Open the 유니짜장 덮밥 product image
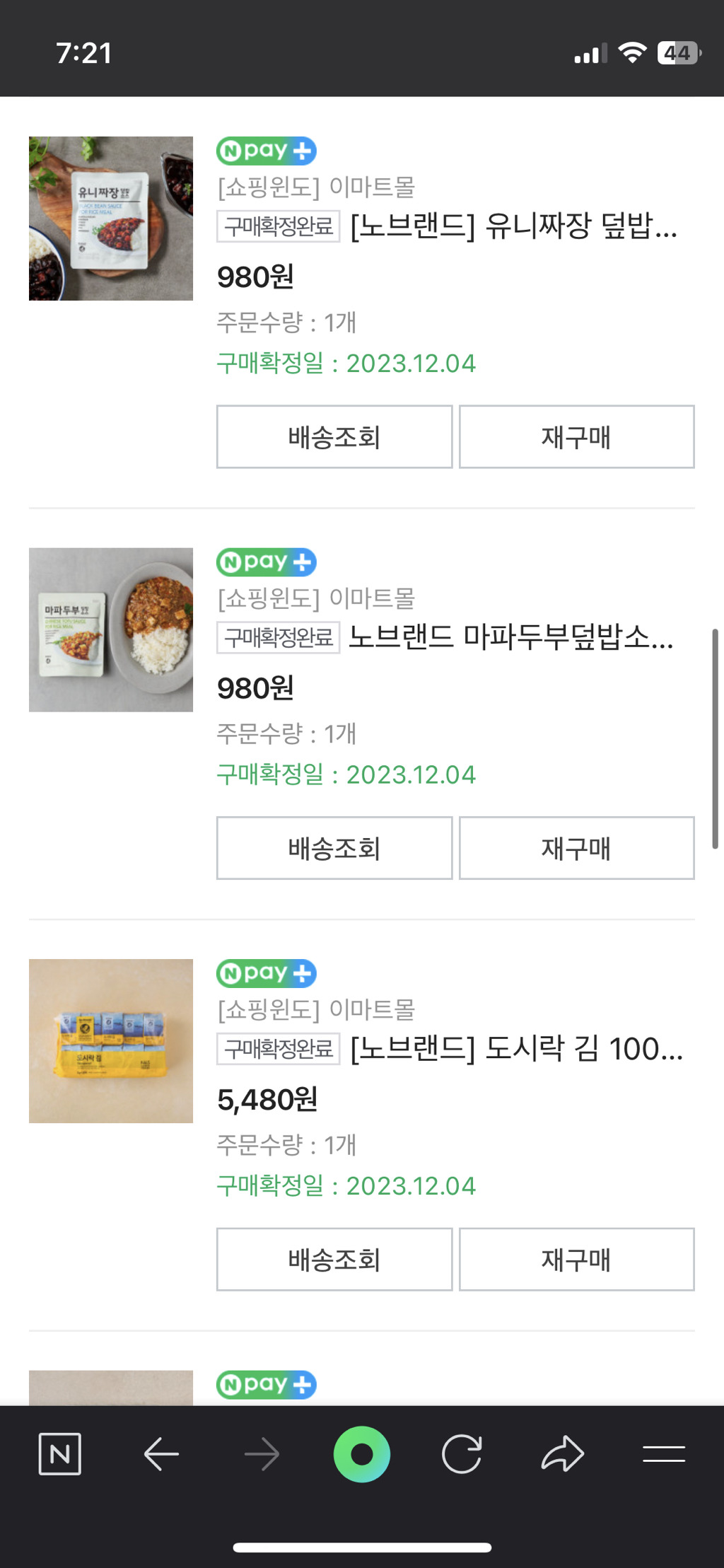The image size is (724, 1568). tap(111, 219)
